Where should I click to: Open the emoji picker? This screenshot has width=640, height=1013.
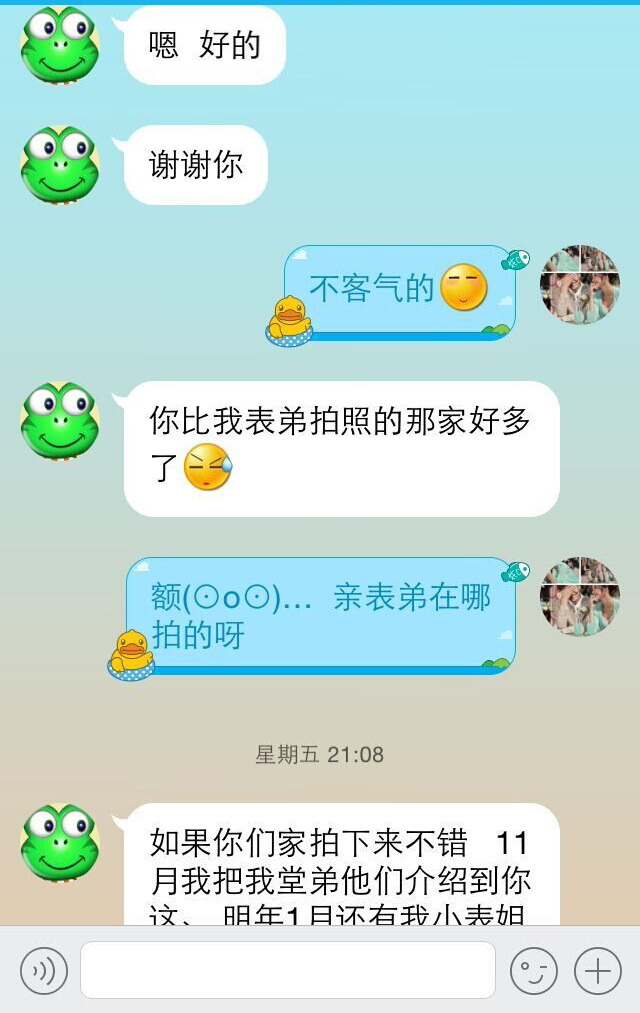click(534, 970)
